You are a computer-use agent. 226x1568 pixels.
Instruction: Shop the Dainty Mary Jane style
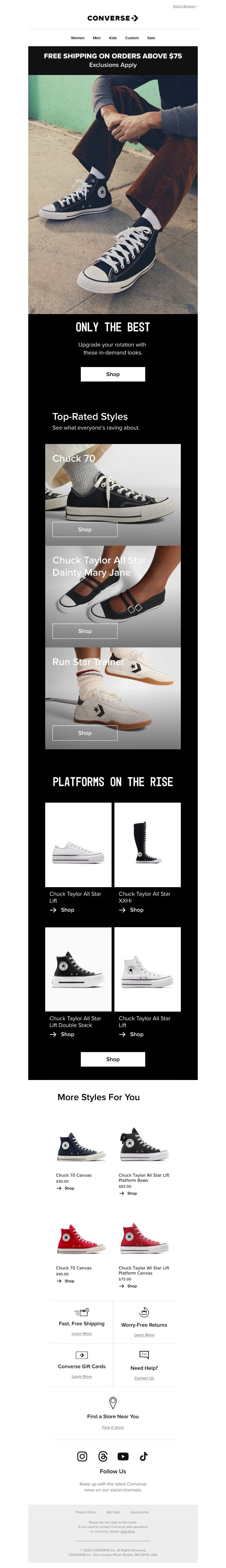tap(85, 631)
